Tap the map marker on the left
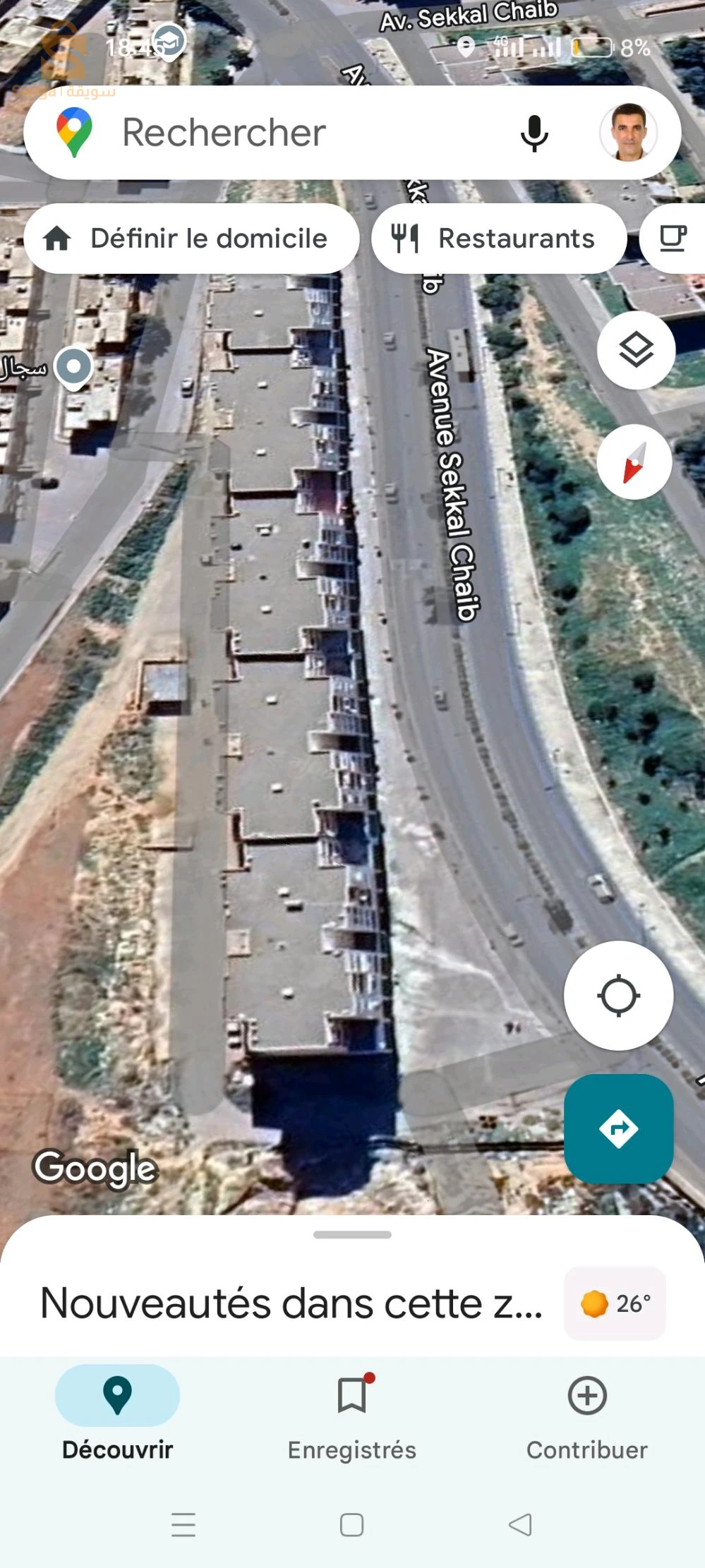The height and width of the screenshot is (1568, 705). 74,367
